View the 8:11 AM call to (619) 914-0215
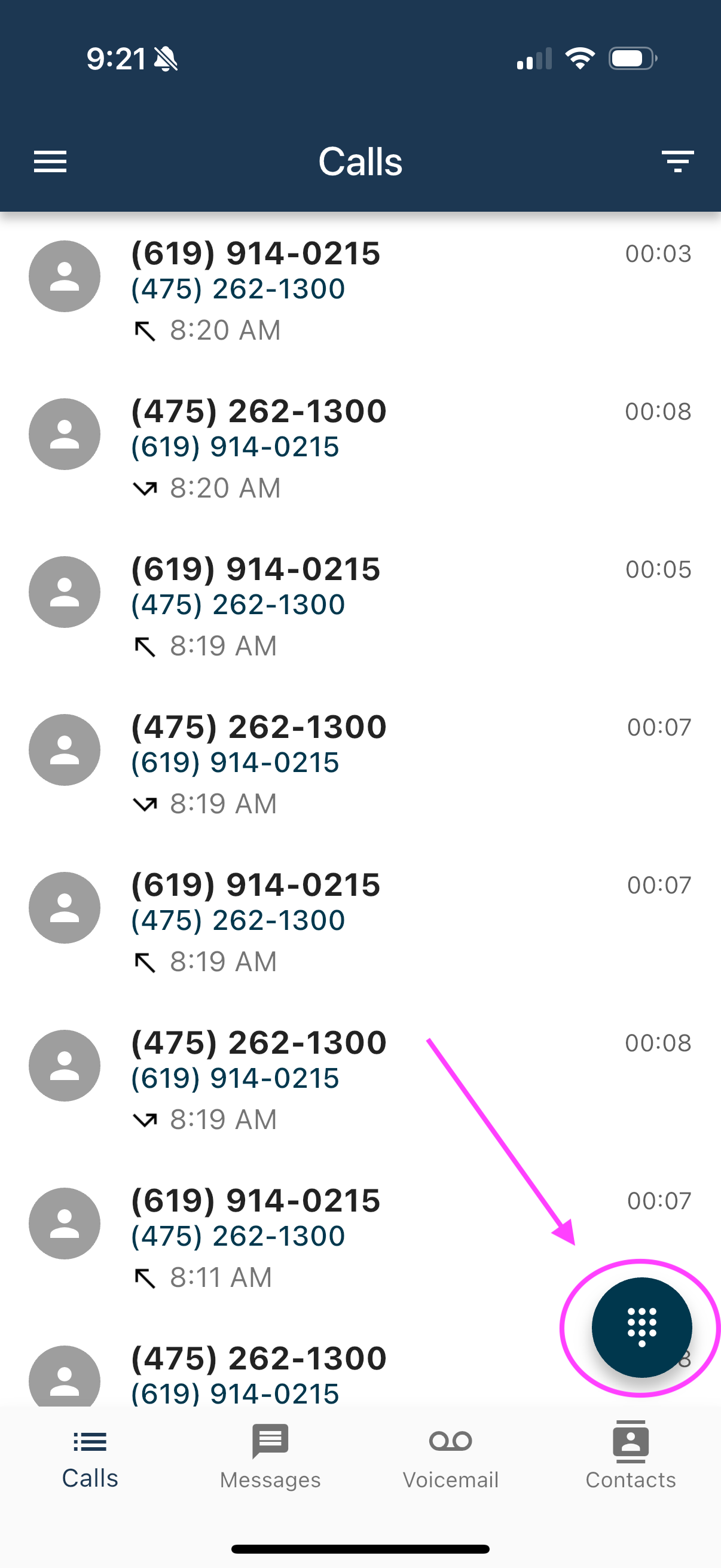Viewport: 721px width, 1568px height. (359, 1237)
